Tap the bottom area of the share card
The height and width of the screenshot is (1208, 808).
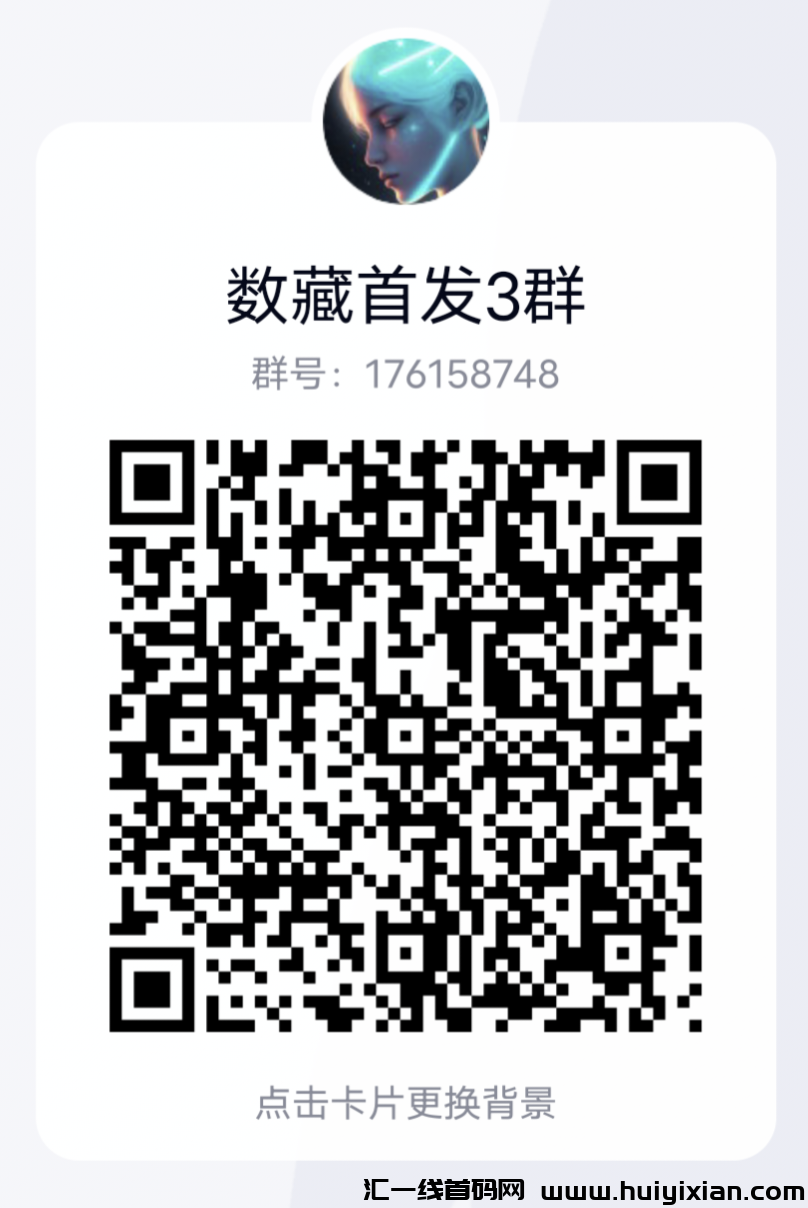(404, 1130)
